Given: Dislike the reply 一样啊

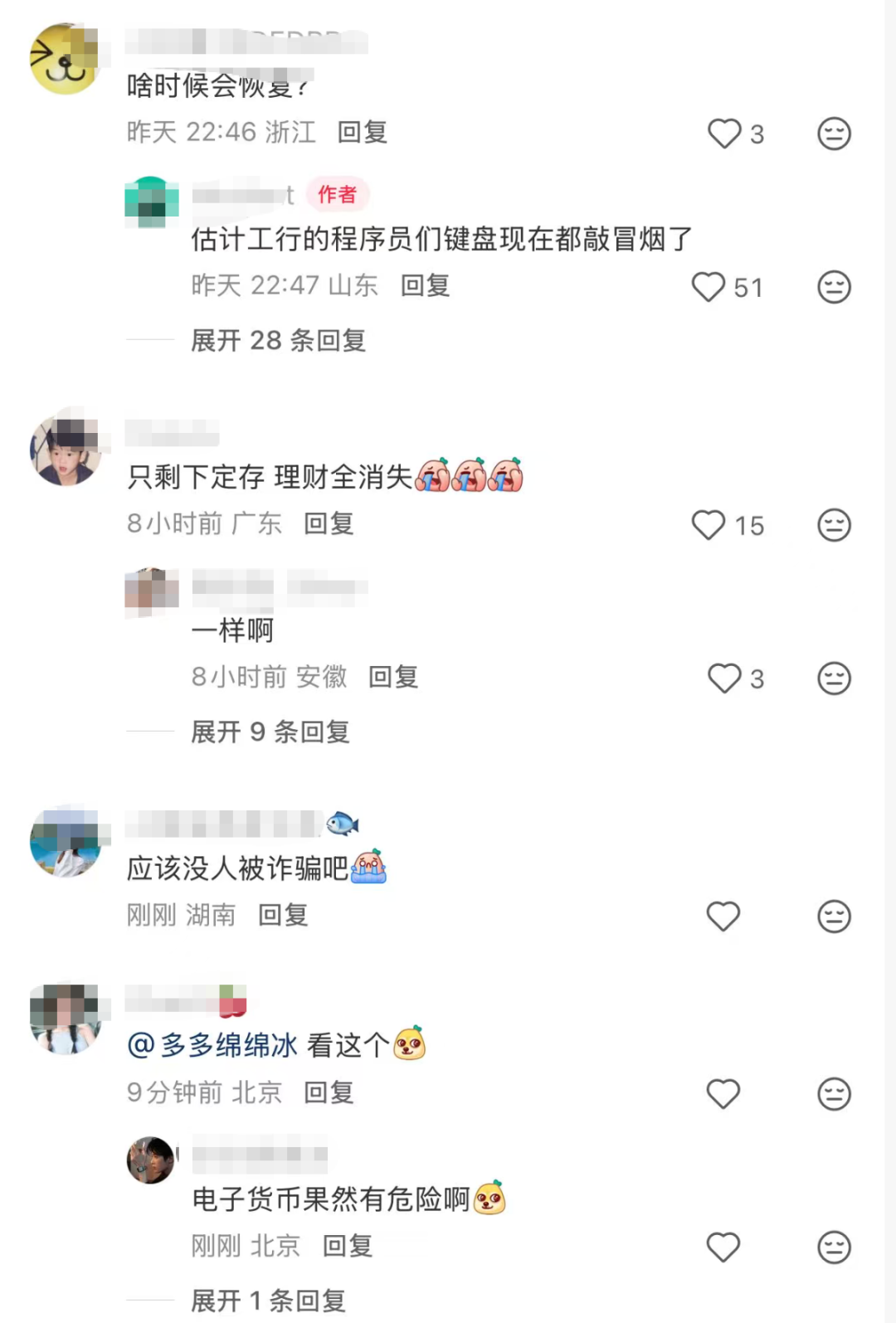Looking at the screenshot, I should pyautogui.click(x=834, y=679).
